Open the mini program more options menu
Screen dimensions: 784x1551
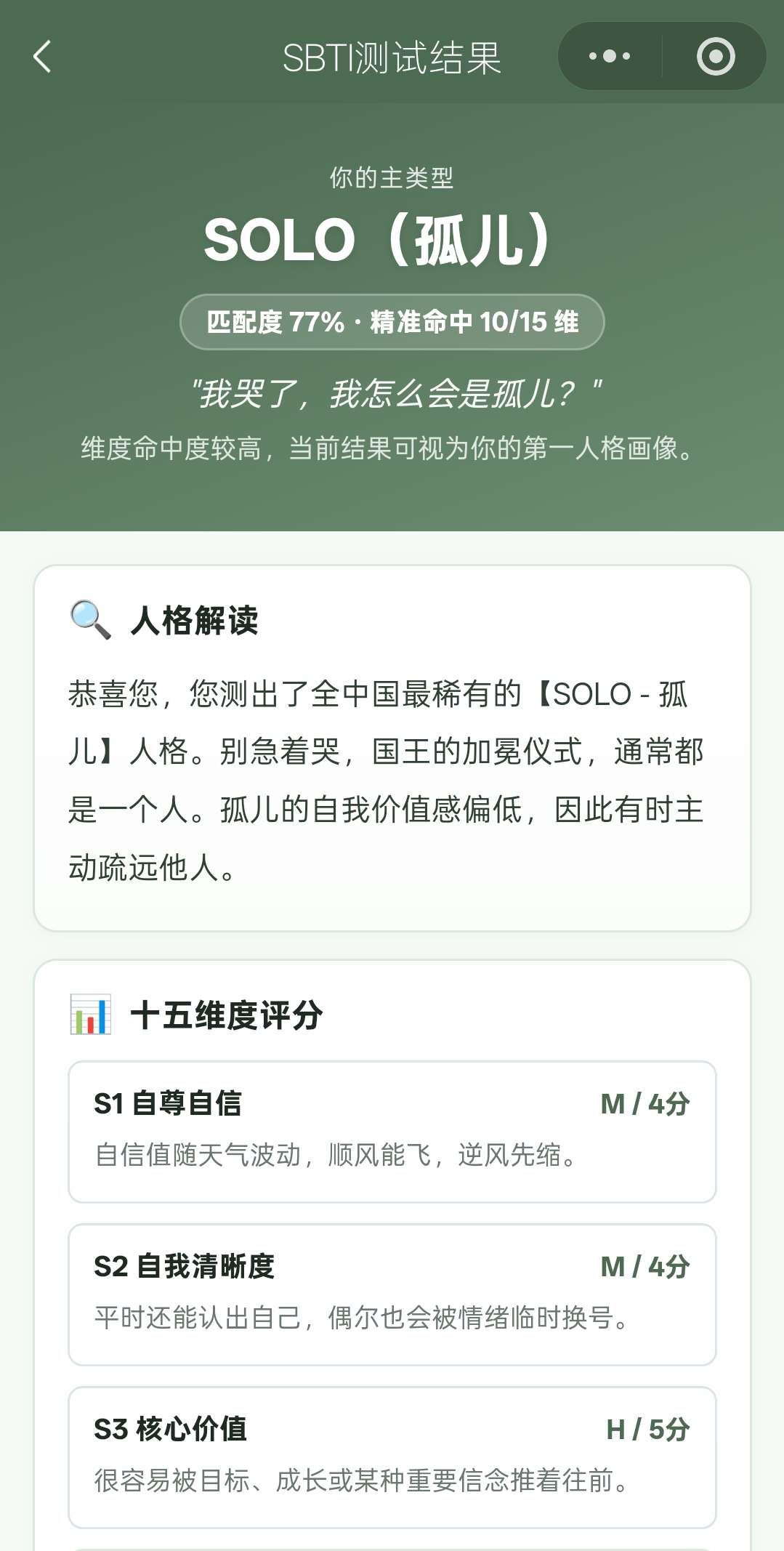[610, 56]
